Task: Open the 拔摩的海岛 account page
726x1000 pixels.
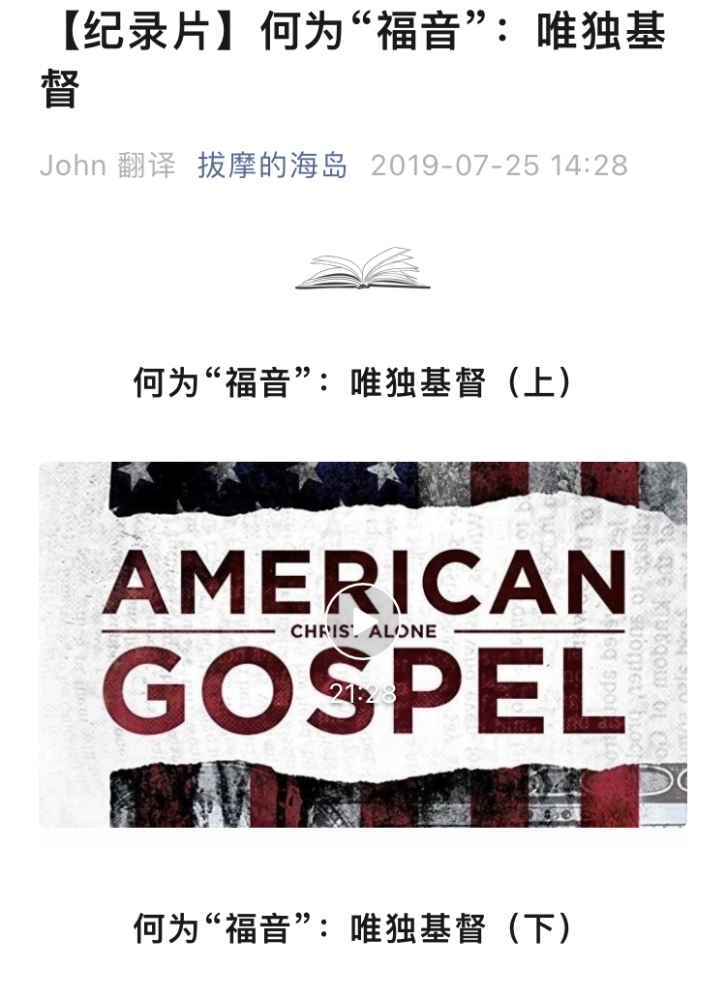Action: [272, 164]
